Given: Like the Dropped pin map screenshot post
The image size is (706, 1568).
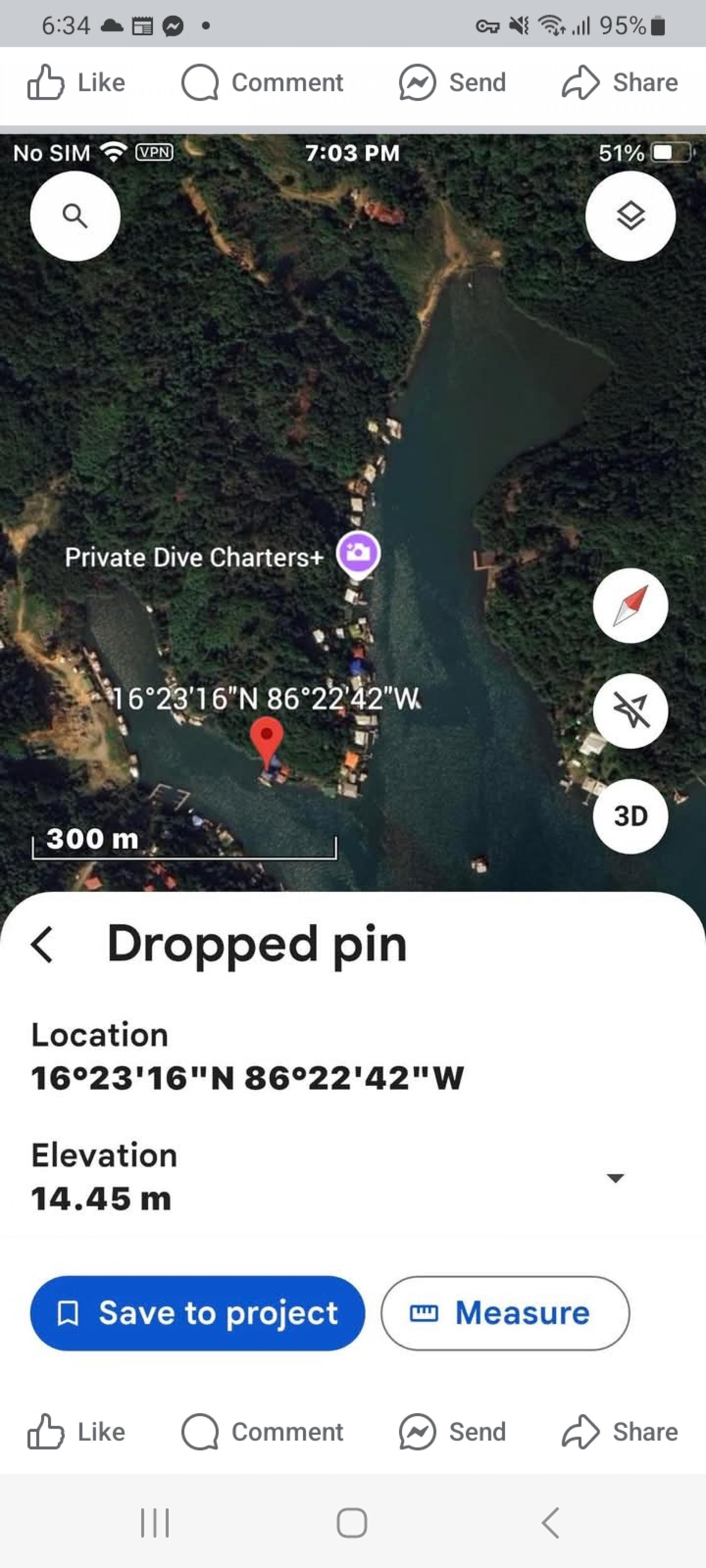Looking at the screenshot, I should coord(76,1432).
